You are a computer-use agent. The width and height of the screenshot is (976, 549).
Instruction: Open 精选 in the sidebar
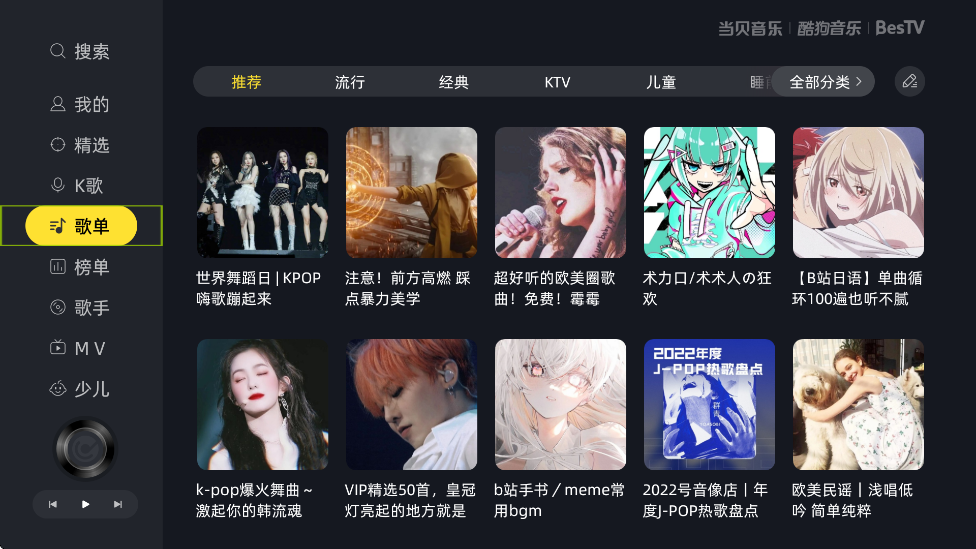80,146
